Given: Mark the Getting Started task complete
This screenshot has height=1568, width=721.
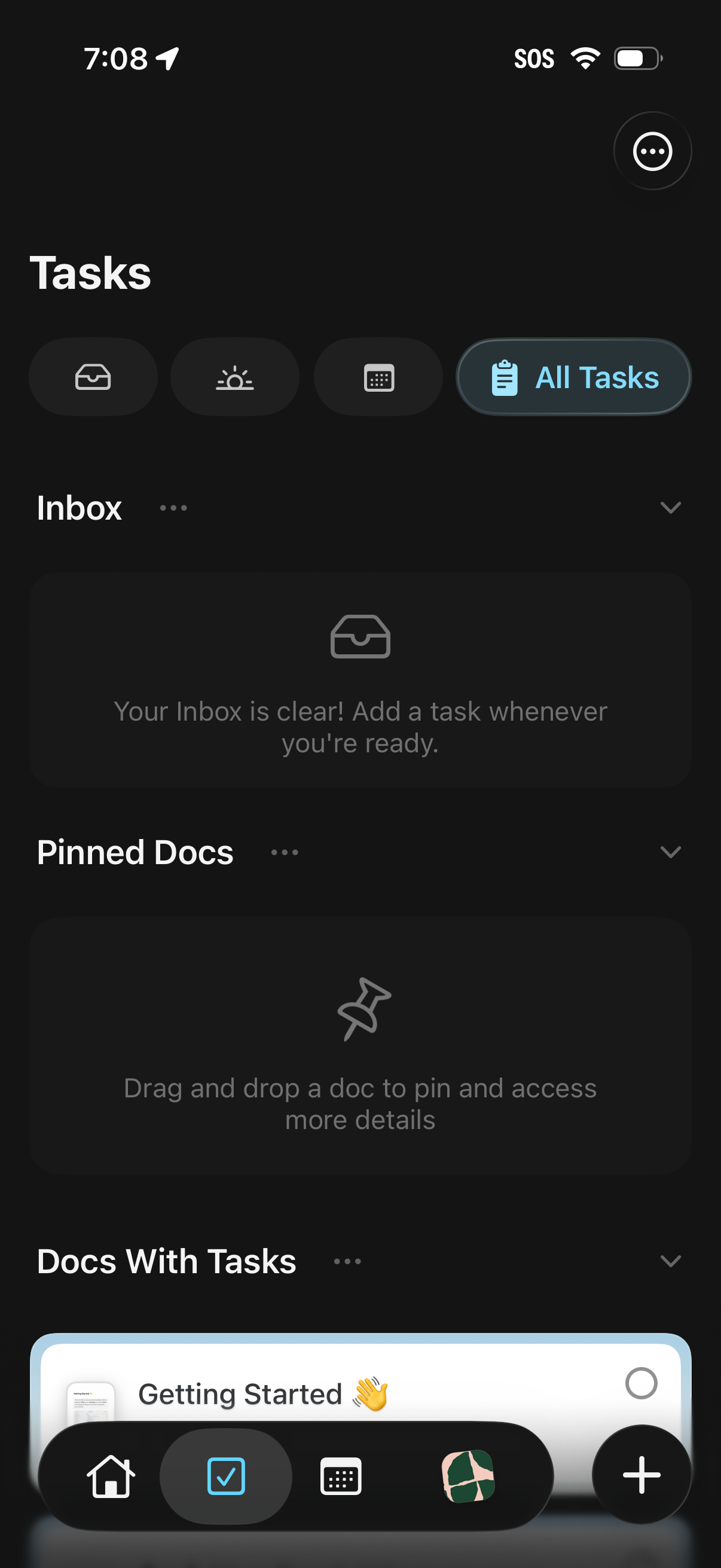Looking at the screenshot, I should [x=643, y=1383].
